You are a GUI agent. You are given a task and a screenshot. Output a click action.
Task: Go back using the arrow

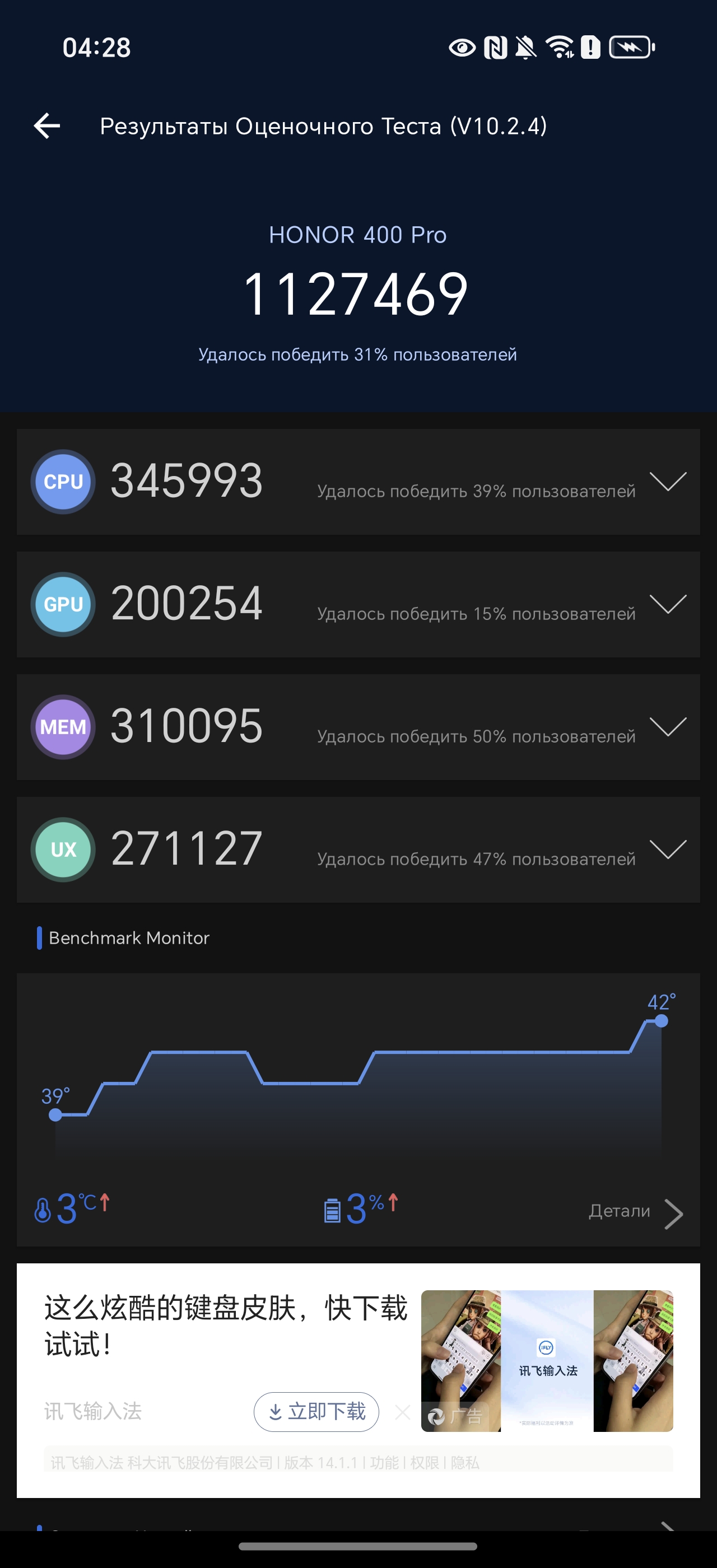(47, 126)
